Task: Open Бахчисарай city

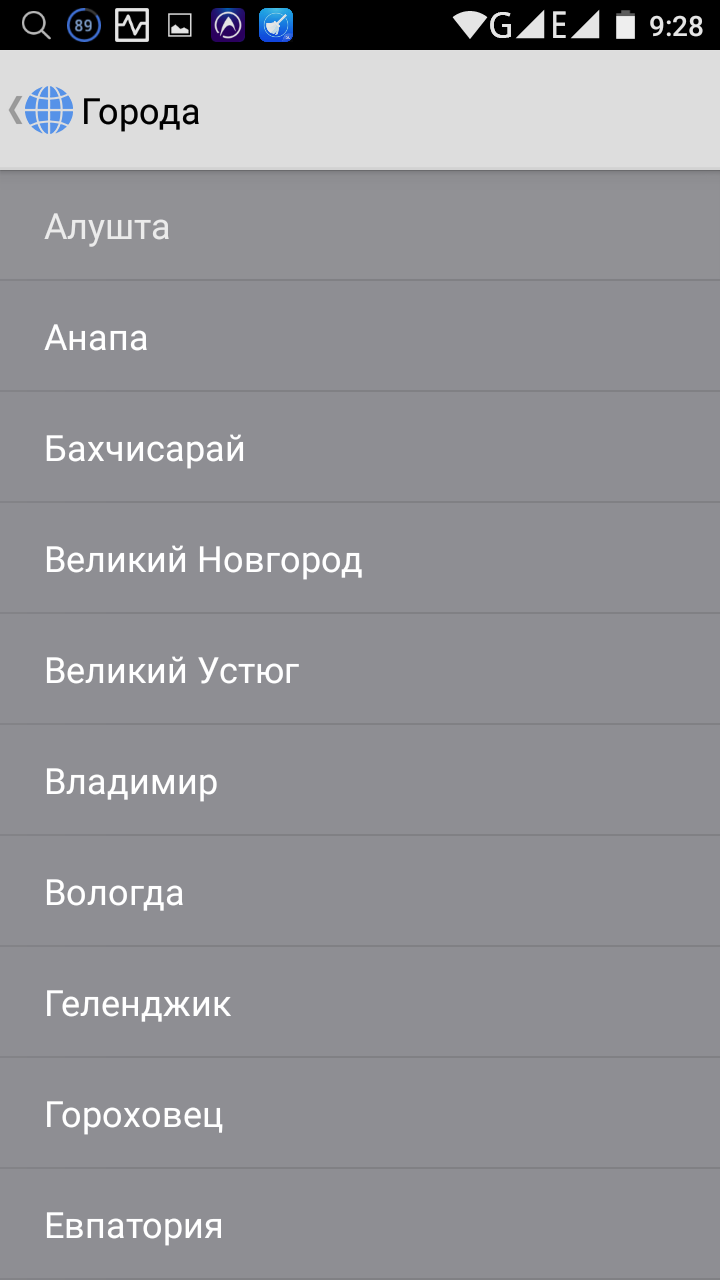Action: (x=145, y=449)
